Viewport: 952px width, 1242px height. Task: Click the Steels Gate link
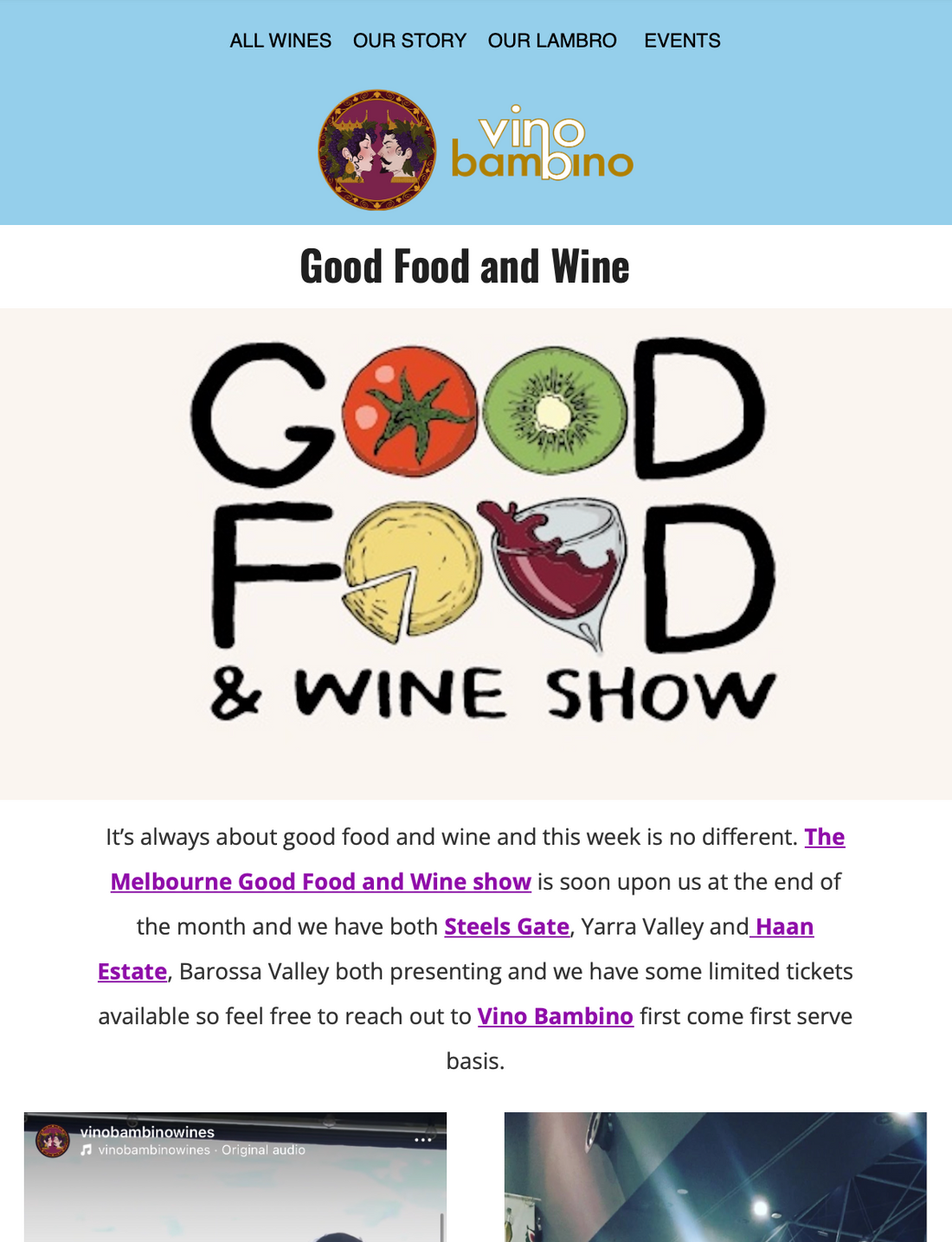(x=505, y=926)
